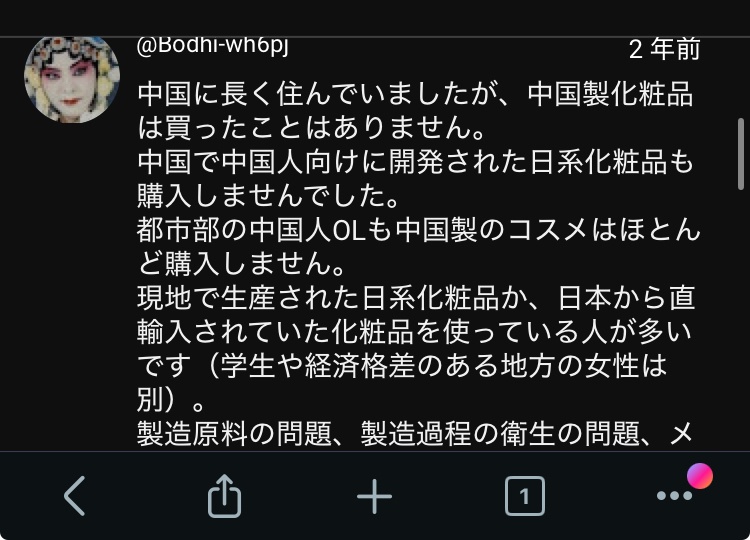Screen dimensions: 750x540
Task: Open the tab switcher showing 1 tab
Action: [524, 495]
